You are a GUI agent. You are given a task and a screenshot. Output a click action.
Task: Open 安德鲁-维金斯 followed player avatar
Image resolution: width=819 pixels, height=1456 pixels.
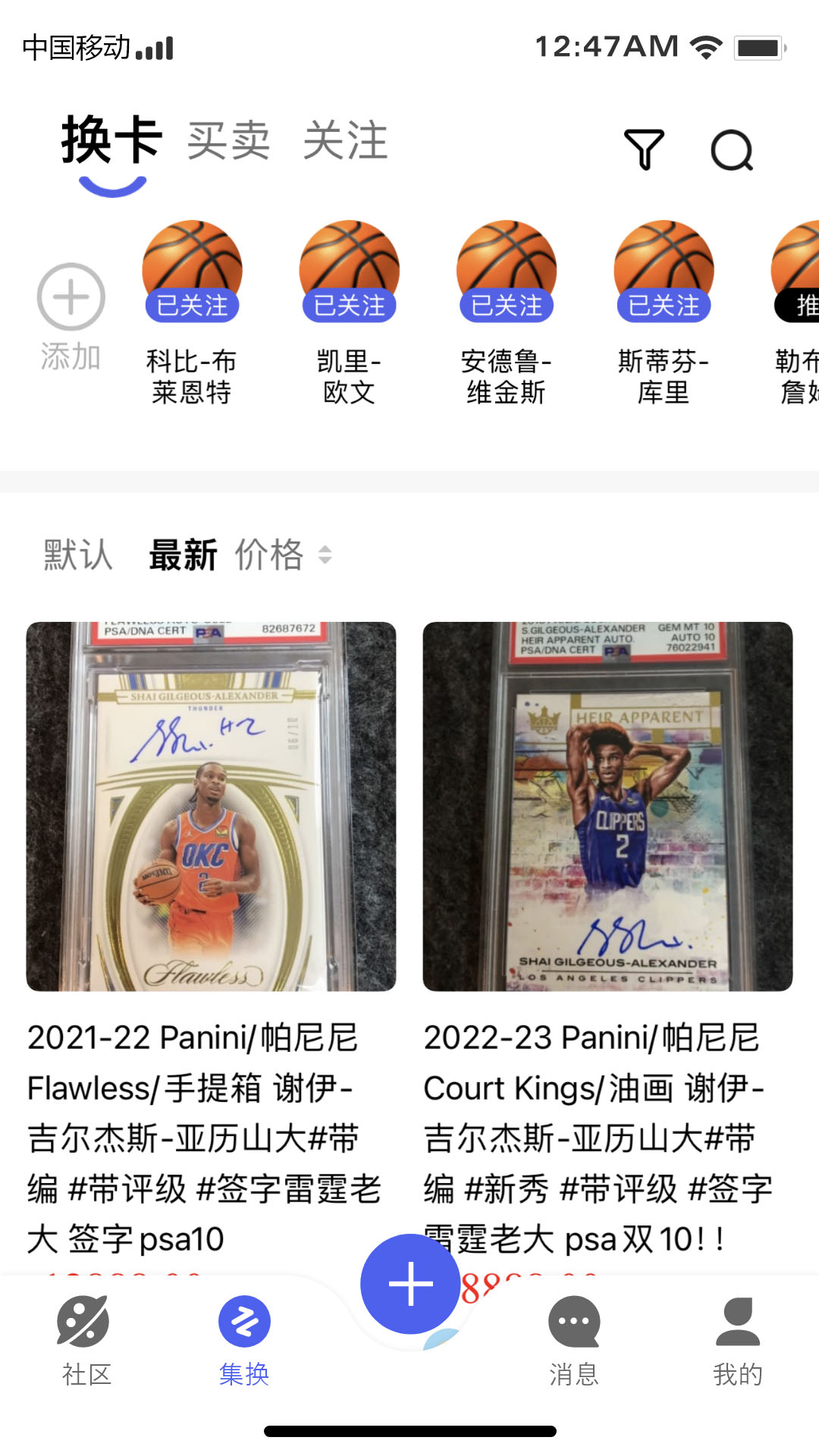[506, 267]
